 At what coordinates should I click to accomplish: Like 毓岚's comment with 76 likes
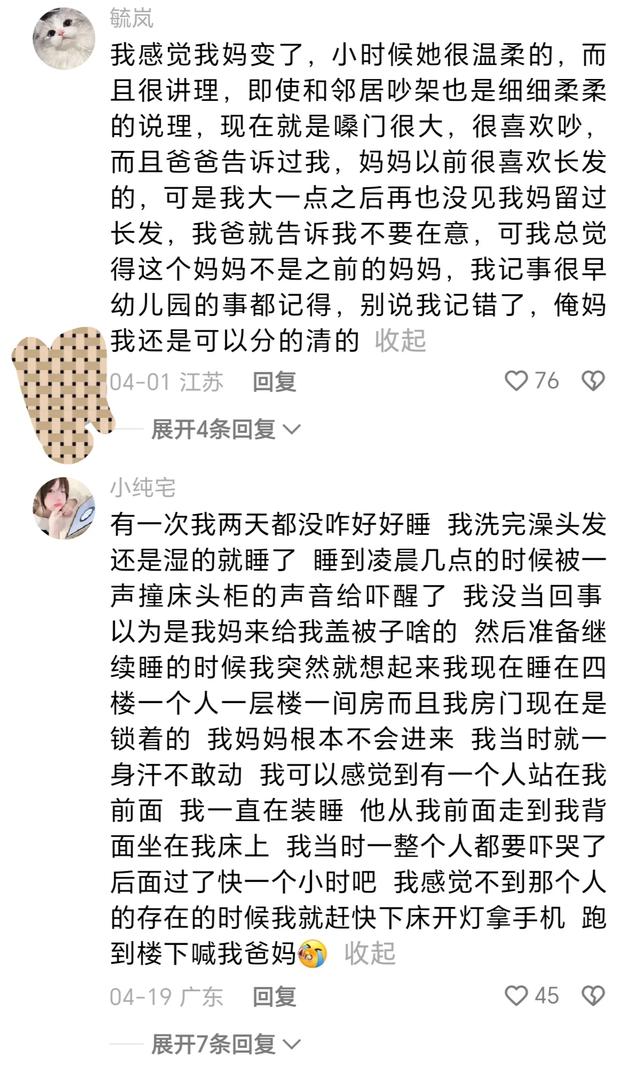click(x=517, y=381)
